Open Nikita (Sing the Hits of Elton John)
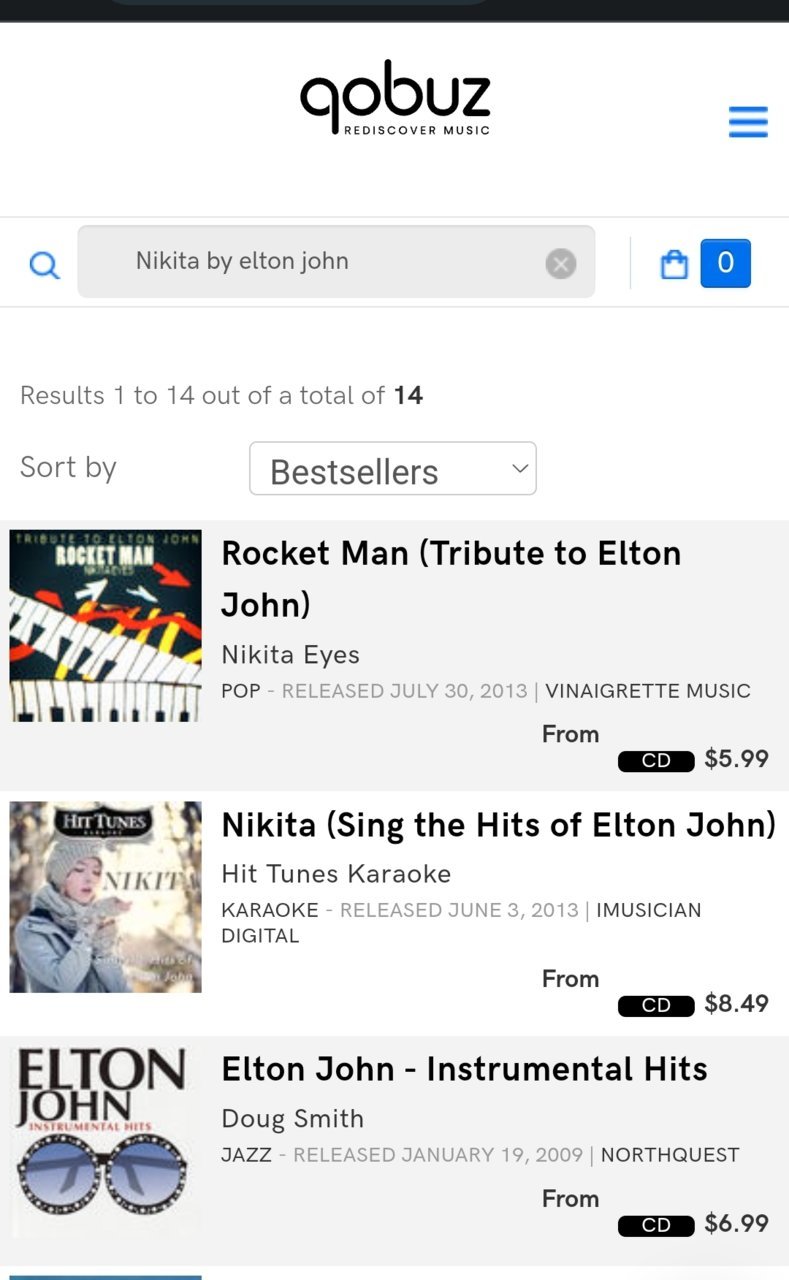The width and height of the screenshot is (789, 1280). (x=498, y=825)
